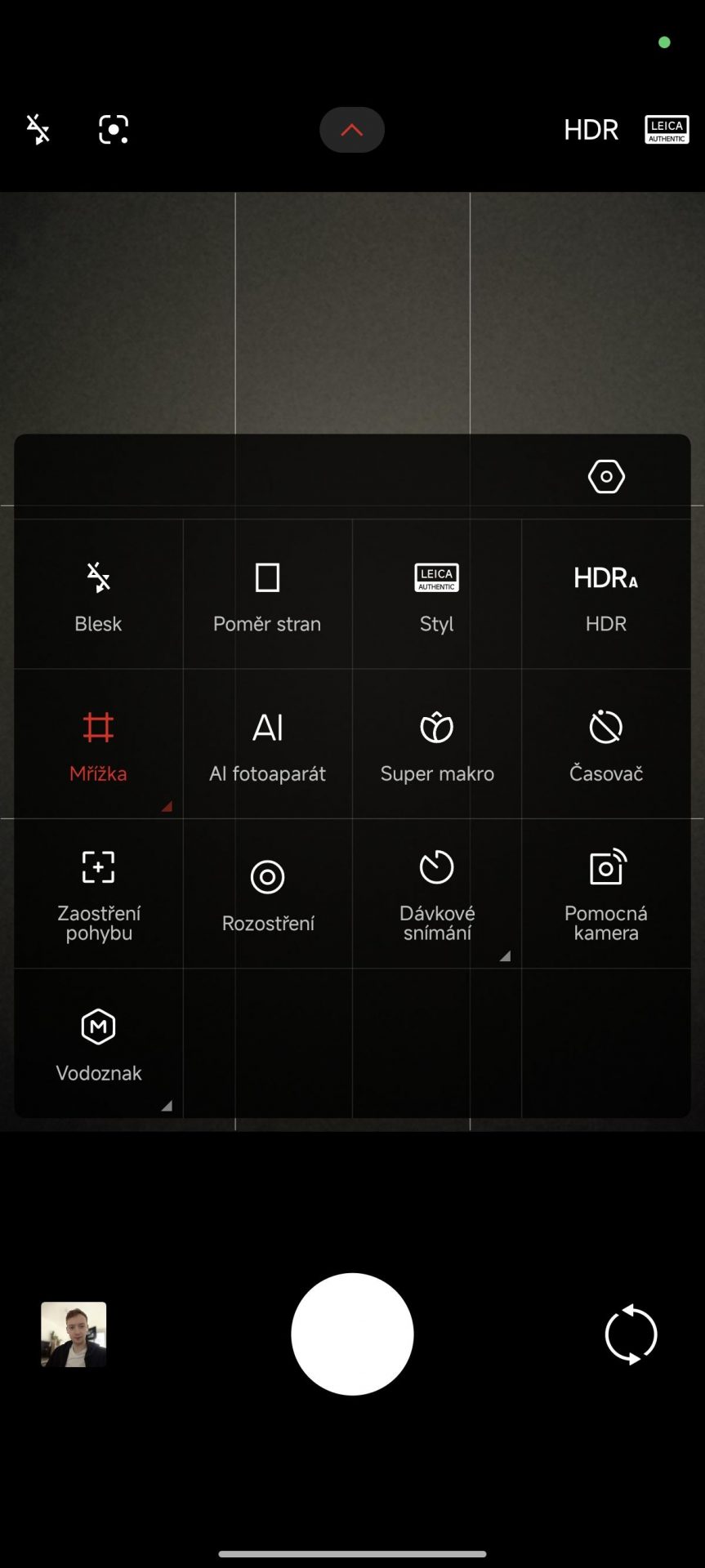Enable AI fotoaparát
The height and width of the screenshot is (1568, 705).
[x=267, y=745]
